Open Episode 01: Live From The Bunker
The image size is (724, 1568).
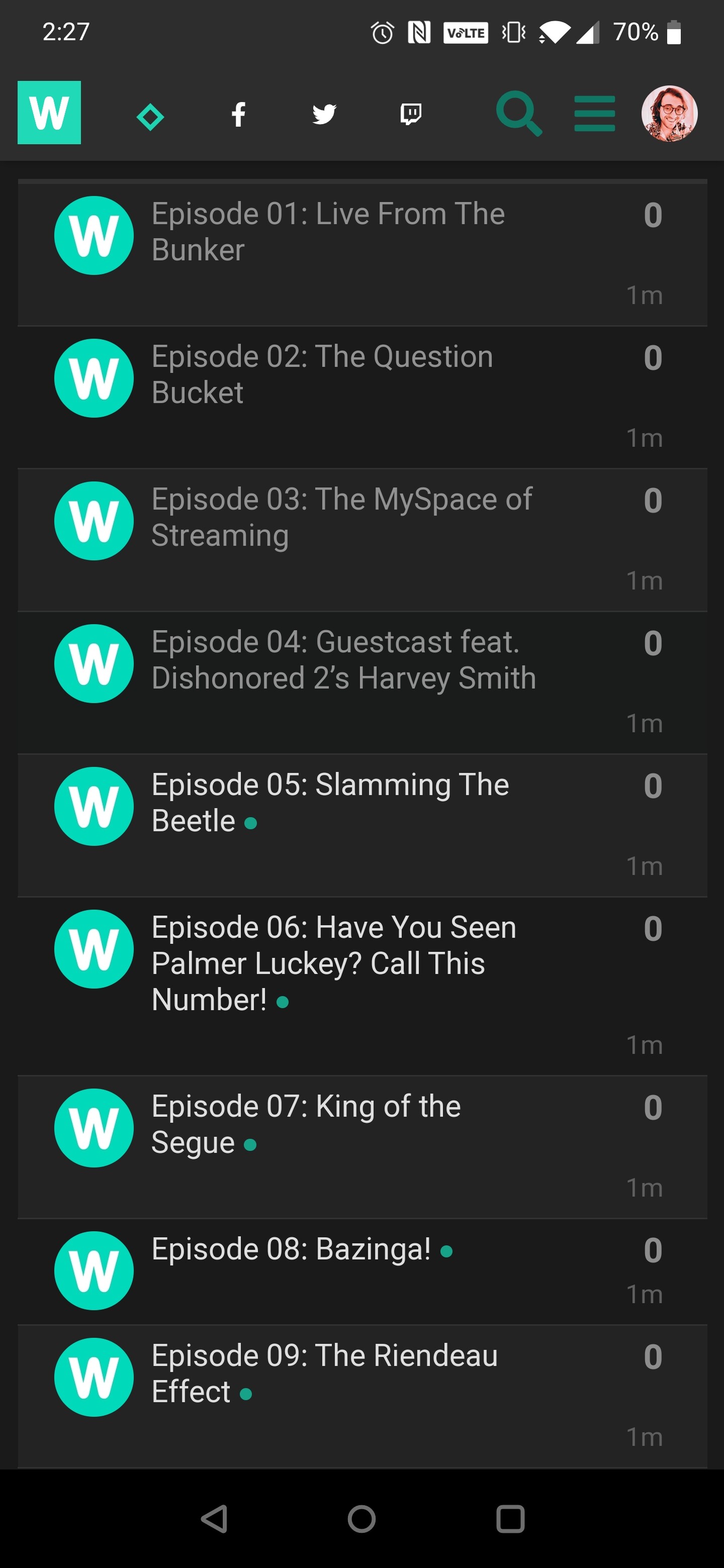328,232
